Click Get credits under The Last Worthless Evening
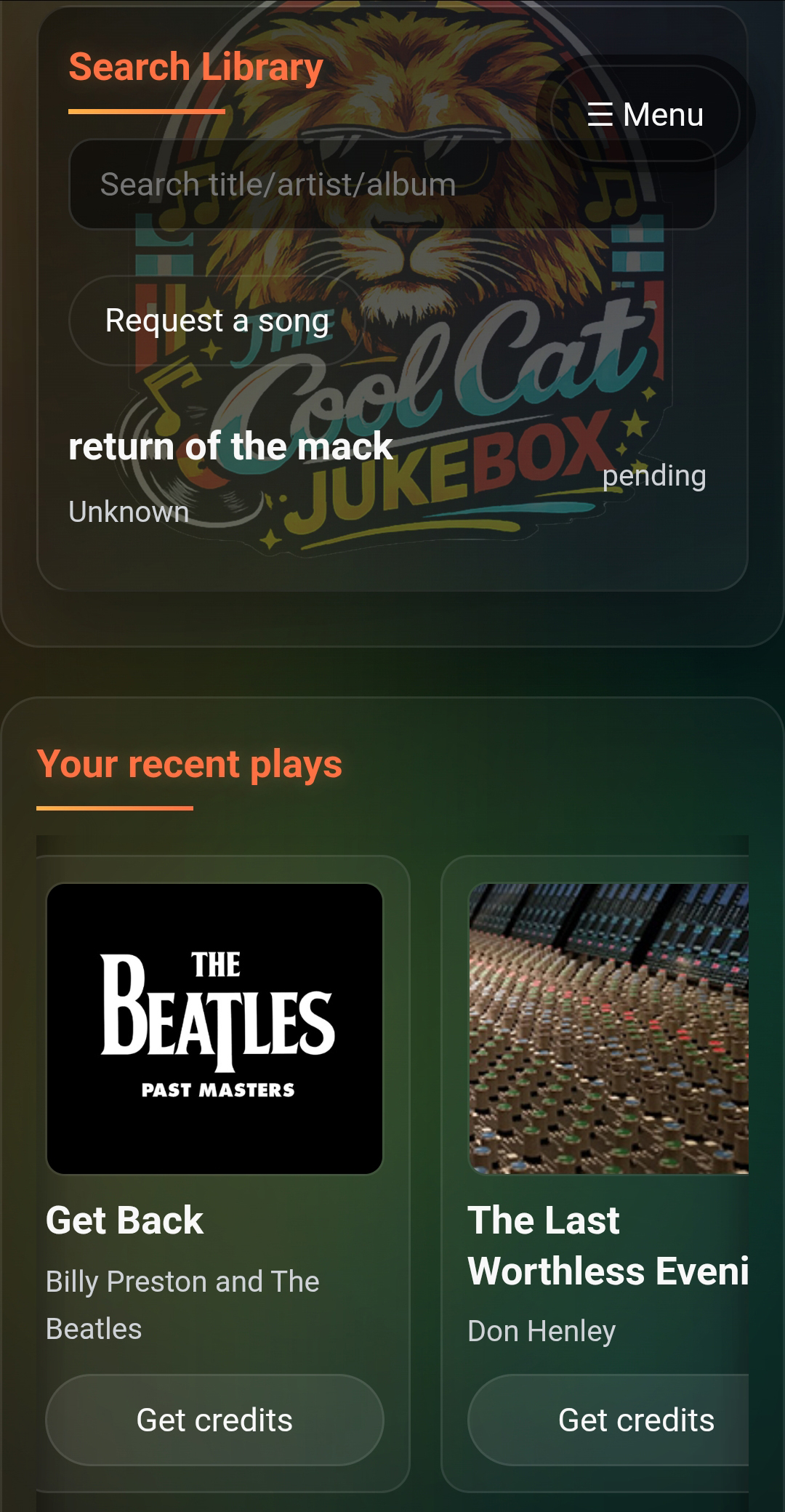Screen dimensions: 785x1512 [637, 1418]
